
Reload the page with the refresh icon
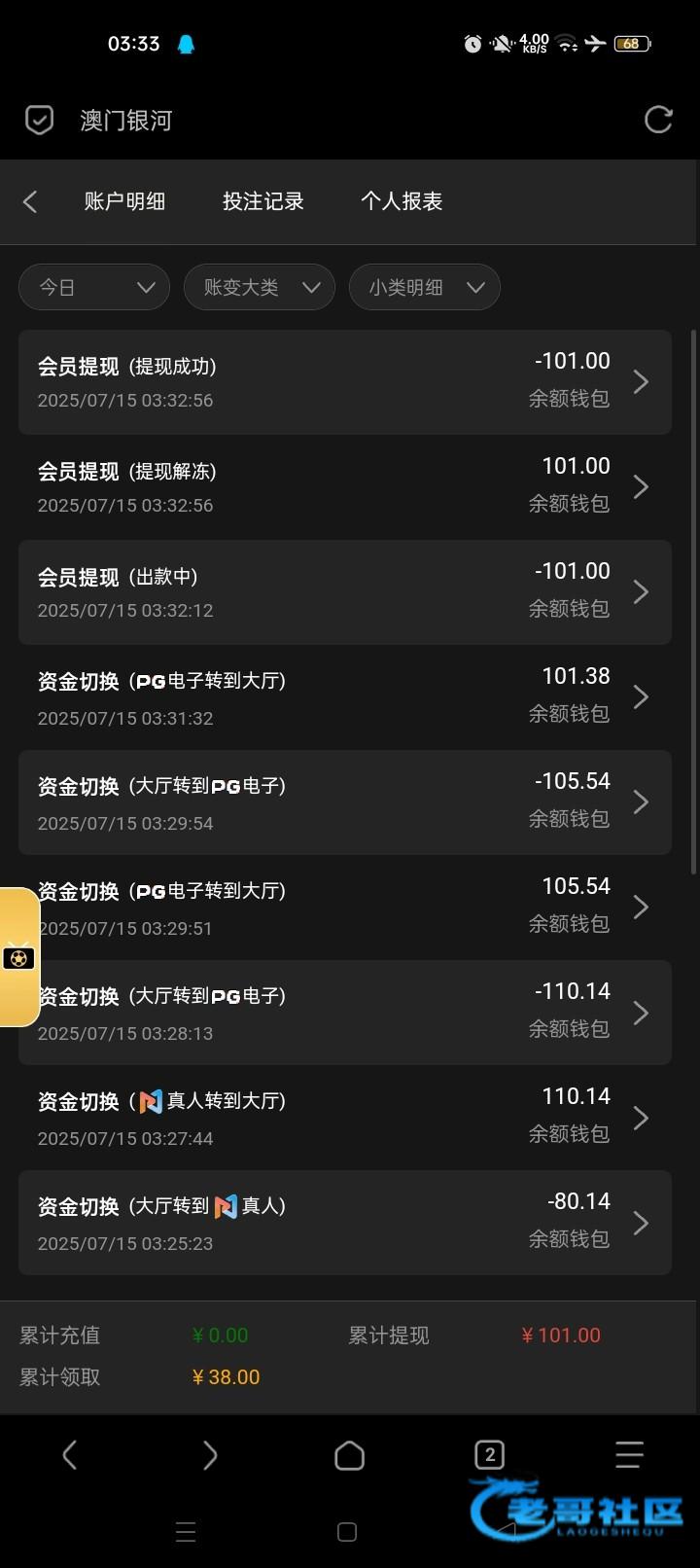tap(658, 120)
